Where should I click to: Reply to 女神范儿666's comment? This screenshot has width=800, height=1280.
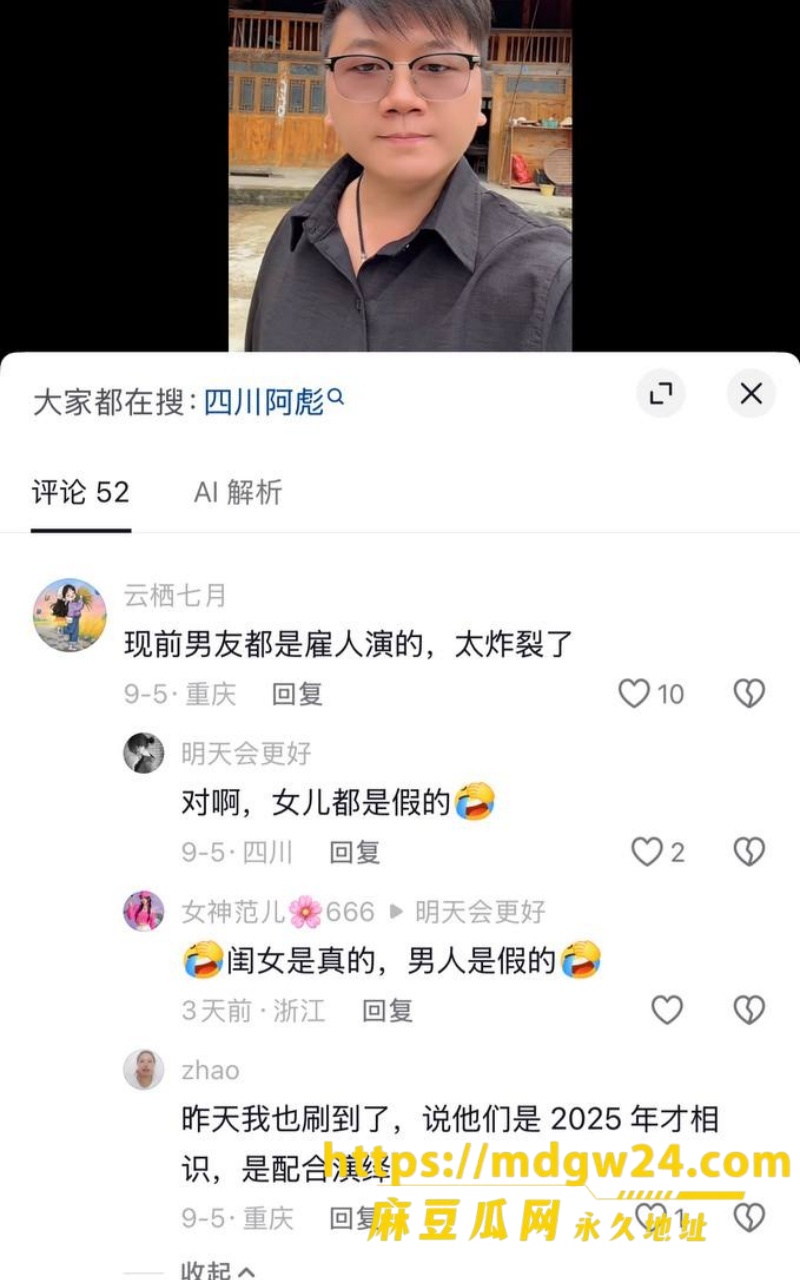click(x=387, y=1011)
